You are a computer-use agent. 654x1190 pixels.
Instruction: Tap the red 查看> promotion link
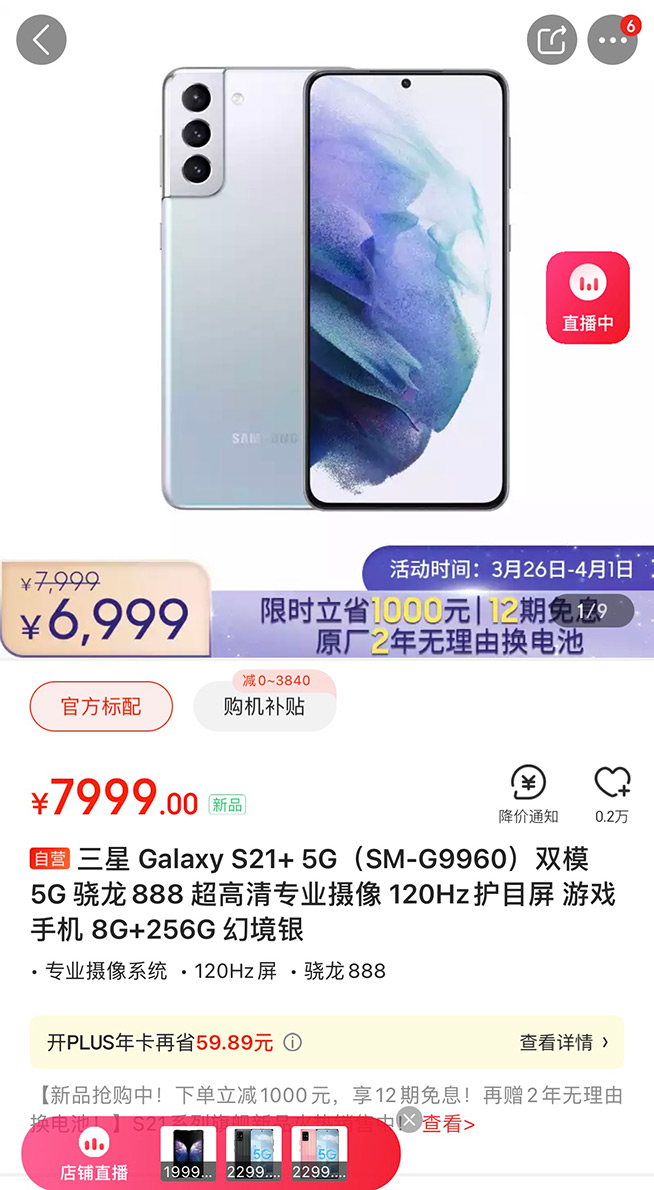448,1124
